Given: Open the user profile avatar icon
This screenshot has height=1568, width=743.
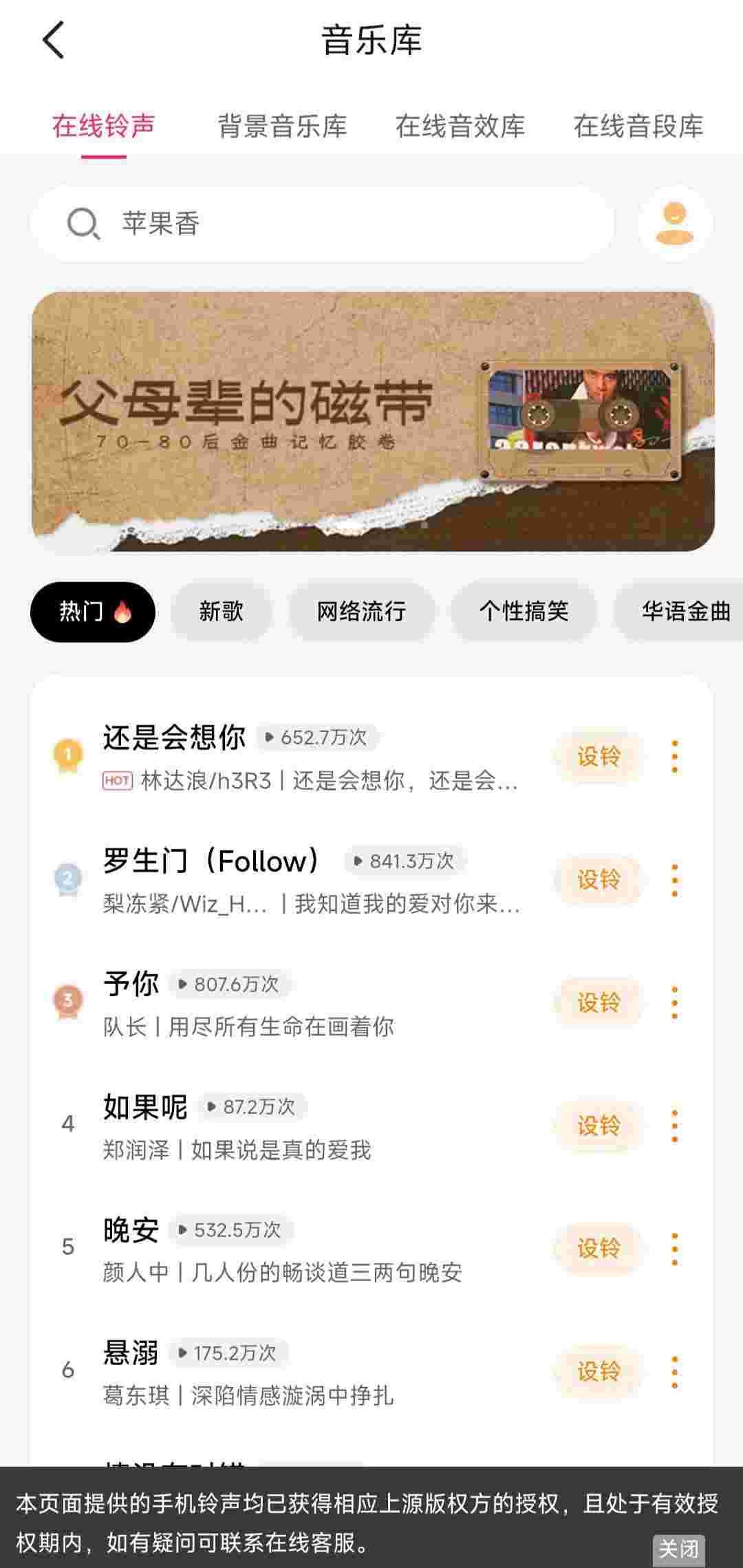Looking at the screenshot, I should tap(674, 224).
